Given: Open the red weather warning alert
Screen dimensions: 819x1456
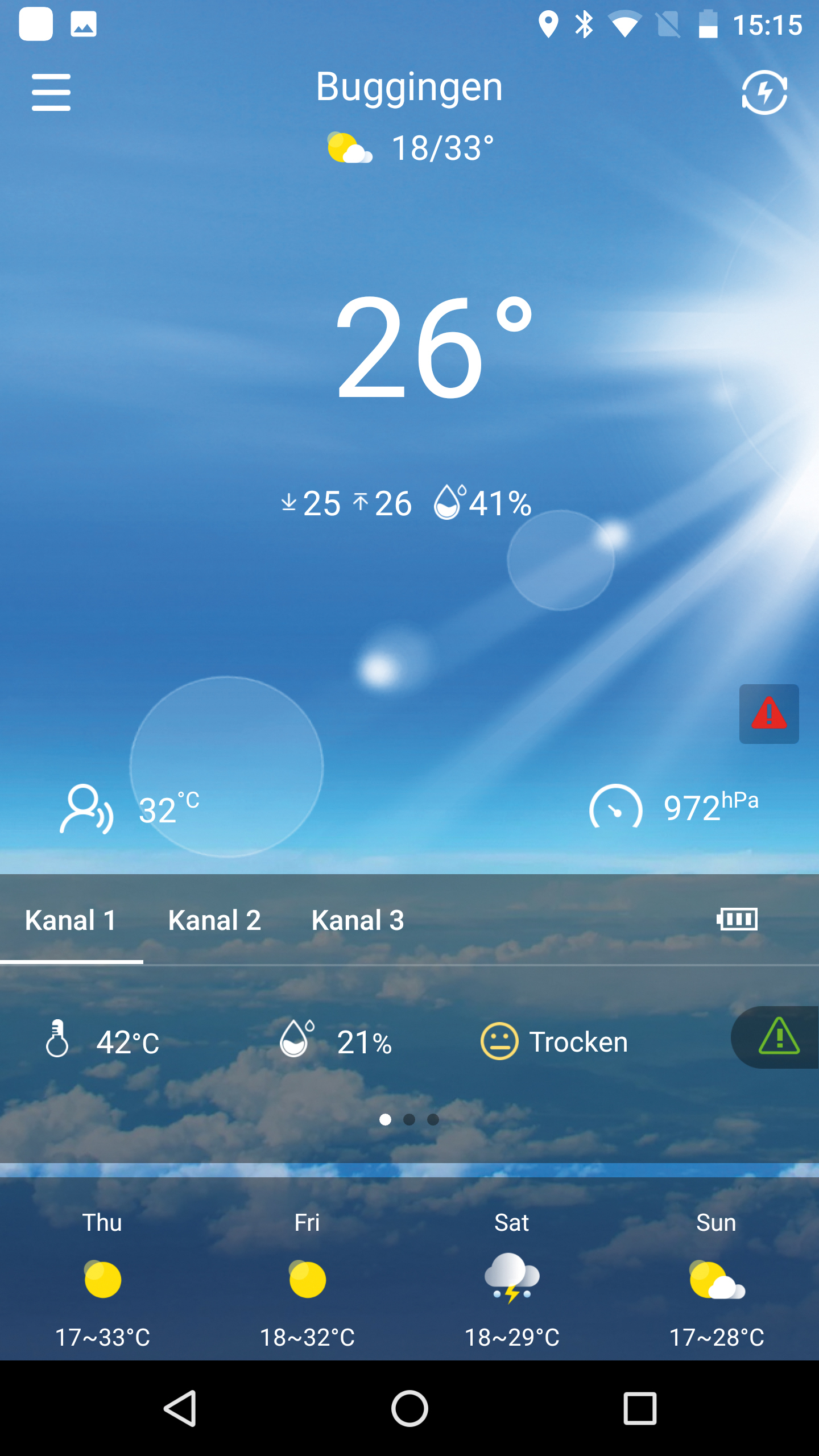Looking at the screenshot, I should [x=769, y=714].
